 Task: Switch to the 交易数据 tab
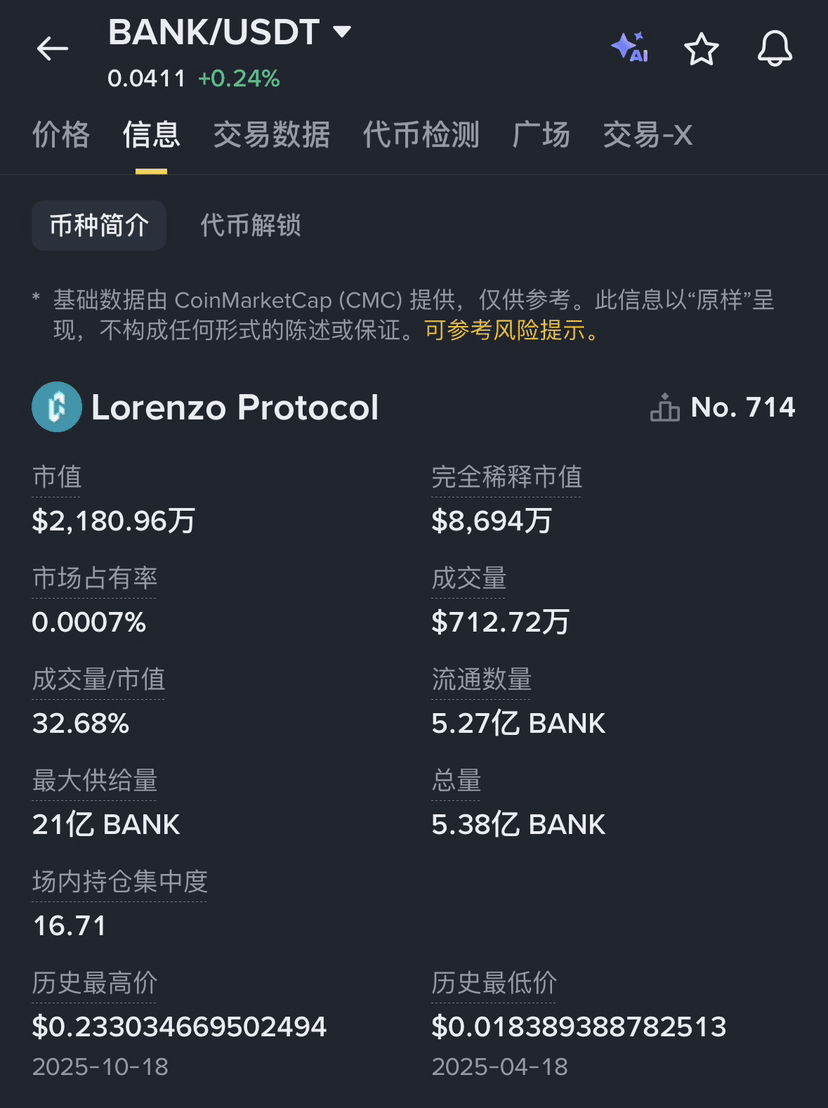271,134
